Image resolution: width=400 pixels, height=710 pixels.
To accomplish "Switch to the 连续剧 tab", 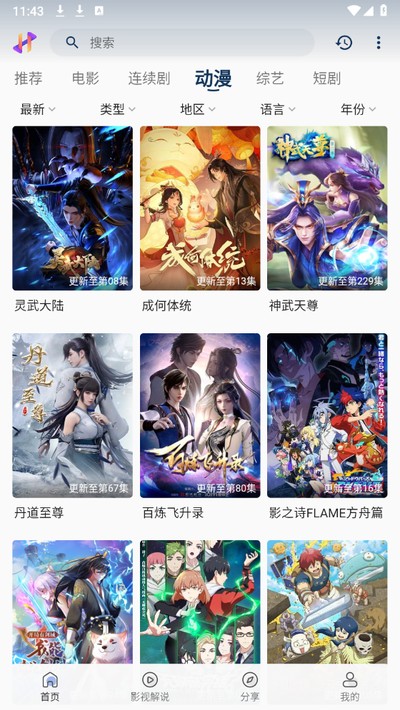I will click(149, 78).
